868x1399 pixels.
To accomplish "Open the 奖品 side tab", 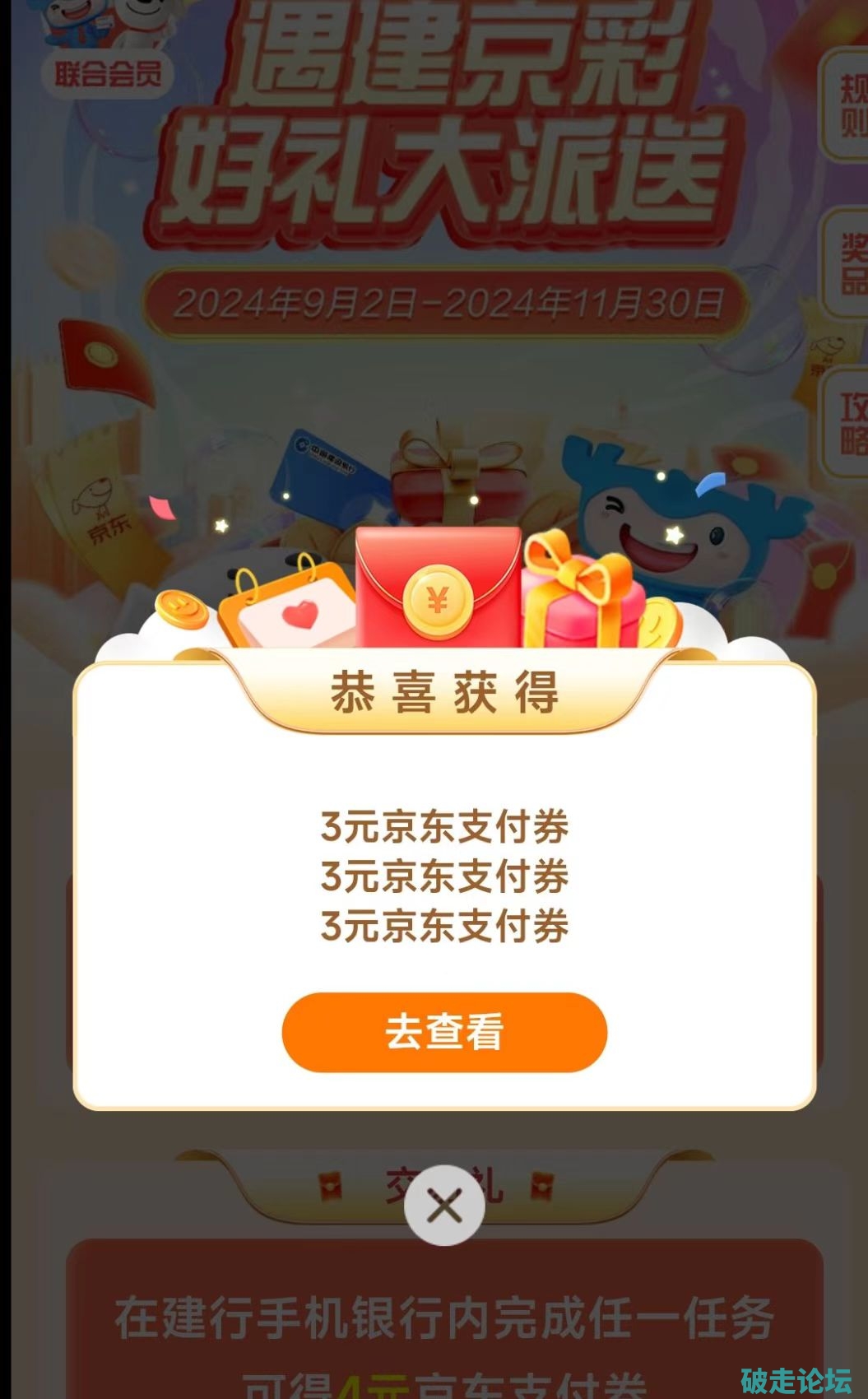I will [x=847, y=263].
